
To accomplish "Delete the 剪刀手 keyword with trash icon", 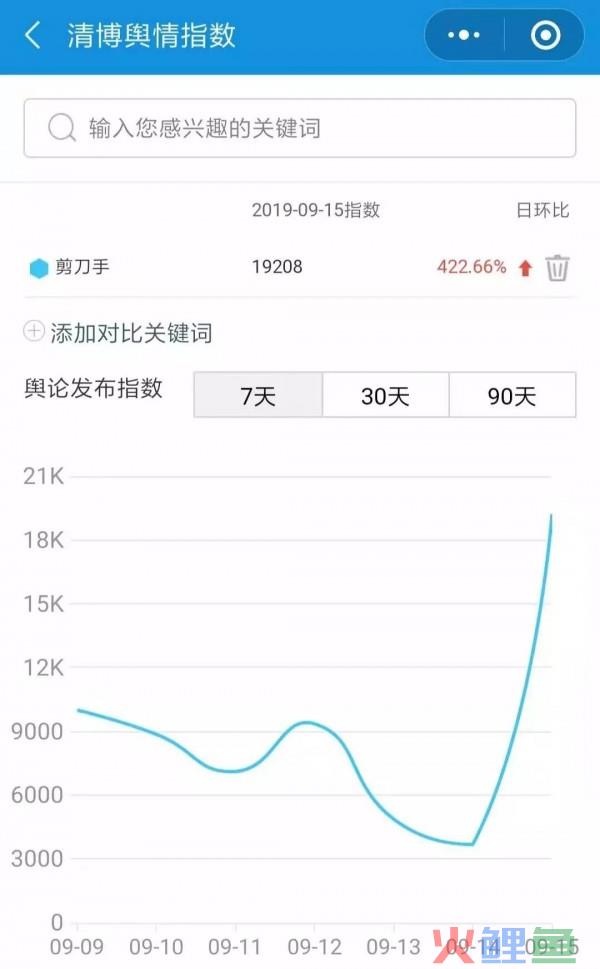I will [557, 268].
